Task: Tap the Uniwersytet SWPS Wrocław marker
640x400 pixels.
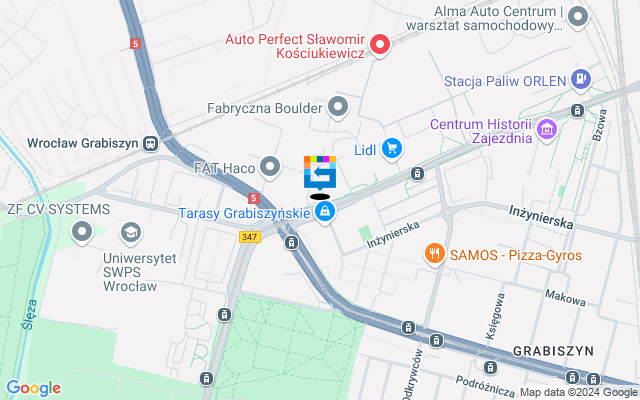Action: pos(130,233)
